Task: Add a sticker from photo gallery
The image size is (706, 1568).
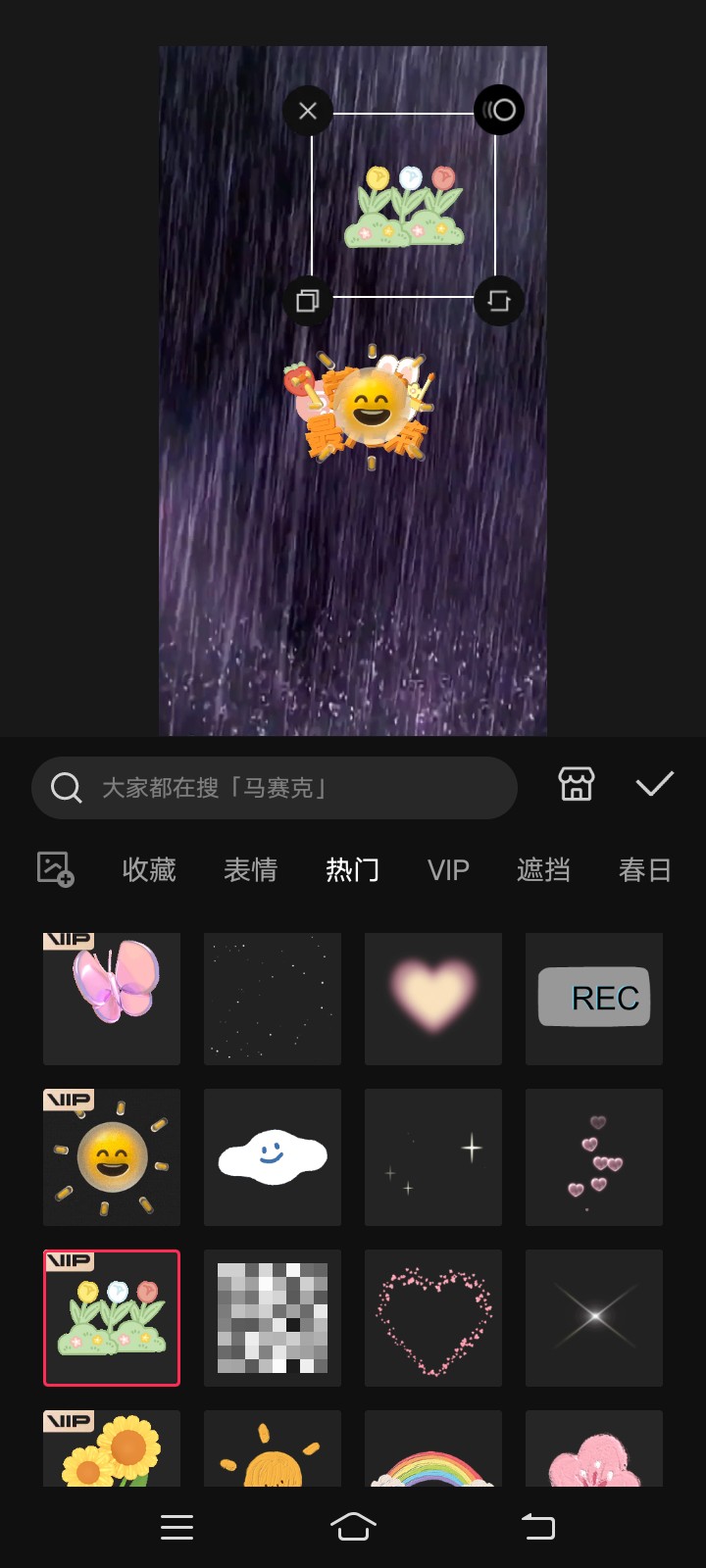Action: (x=55, y=869)
